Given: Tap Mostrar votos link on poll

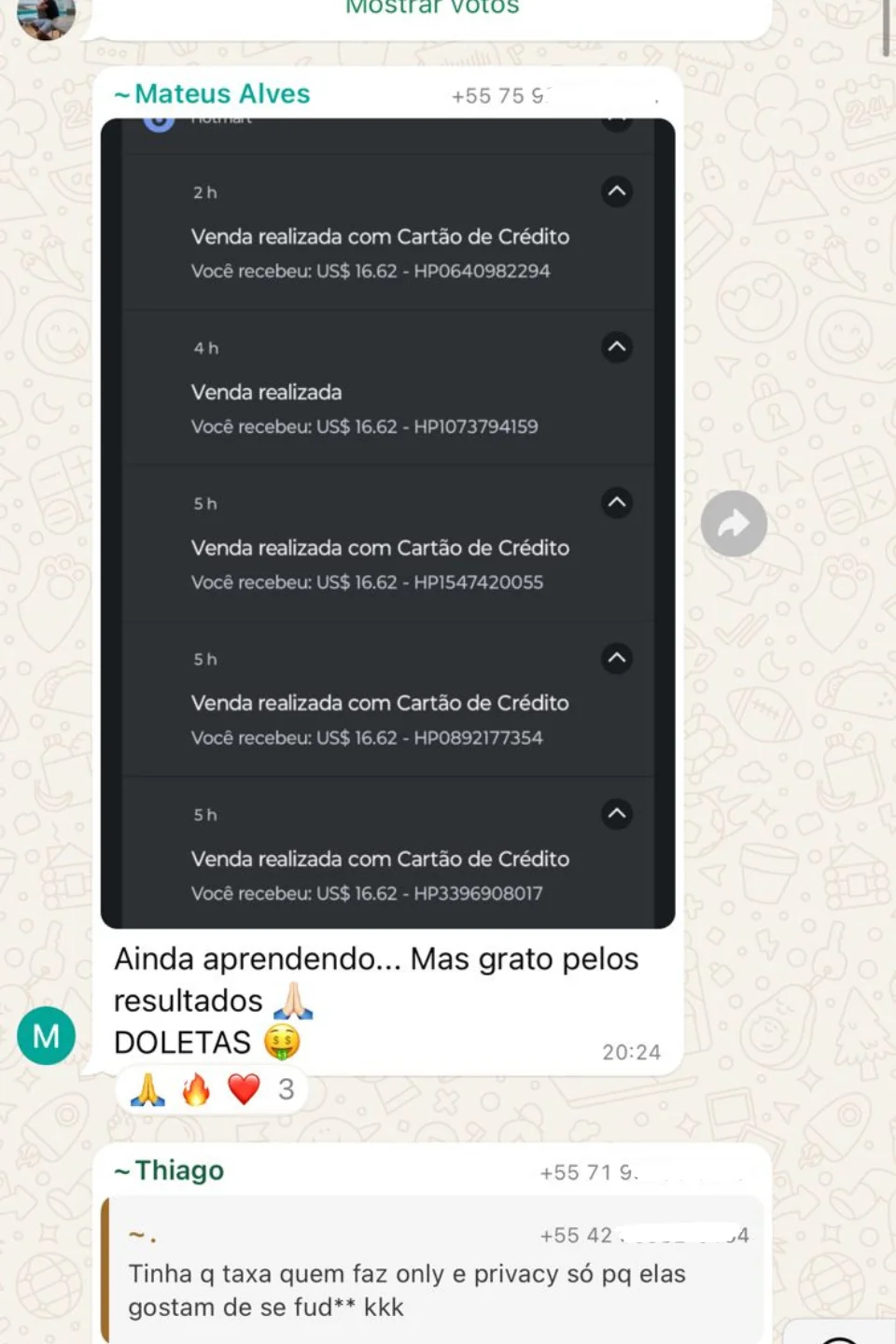Looking at the screenshot, I should coord(432,8).
